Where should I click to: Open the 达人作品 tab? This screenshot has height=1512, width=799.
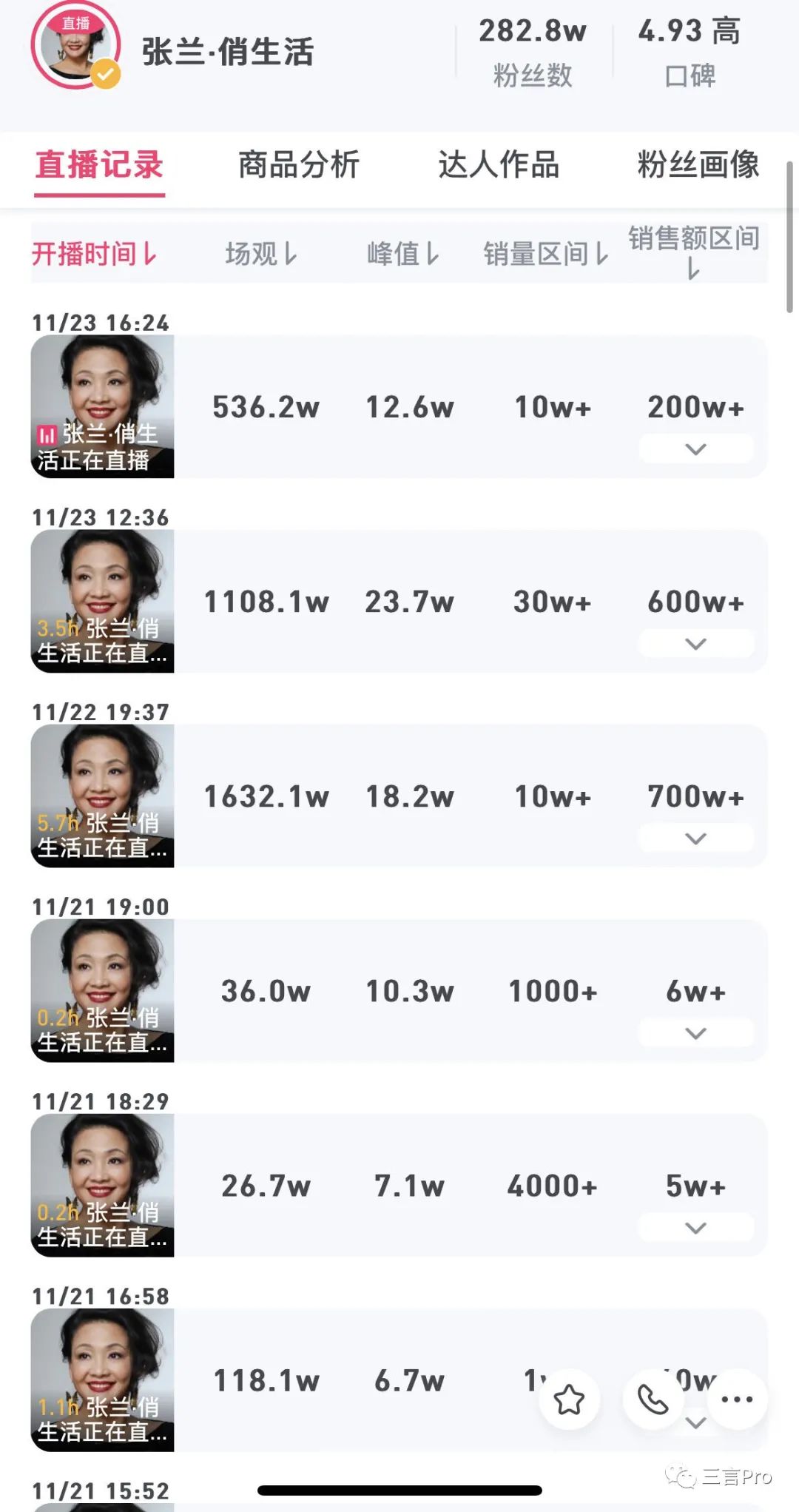(499, 164)
